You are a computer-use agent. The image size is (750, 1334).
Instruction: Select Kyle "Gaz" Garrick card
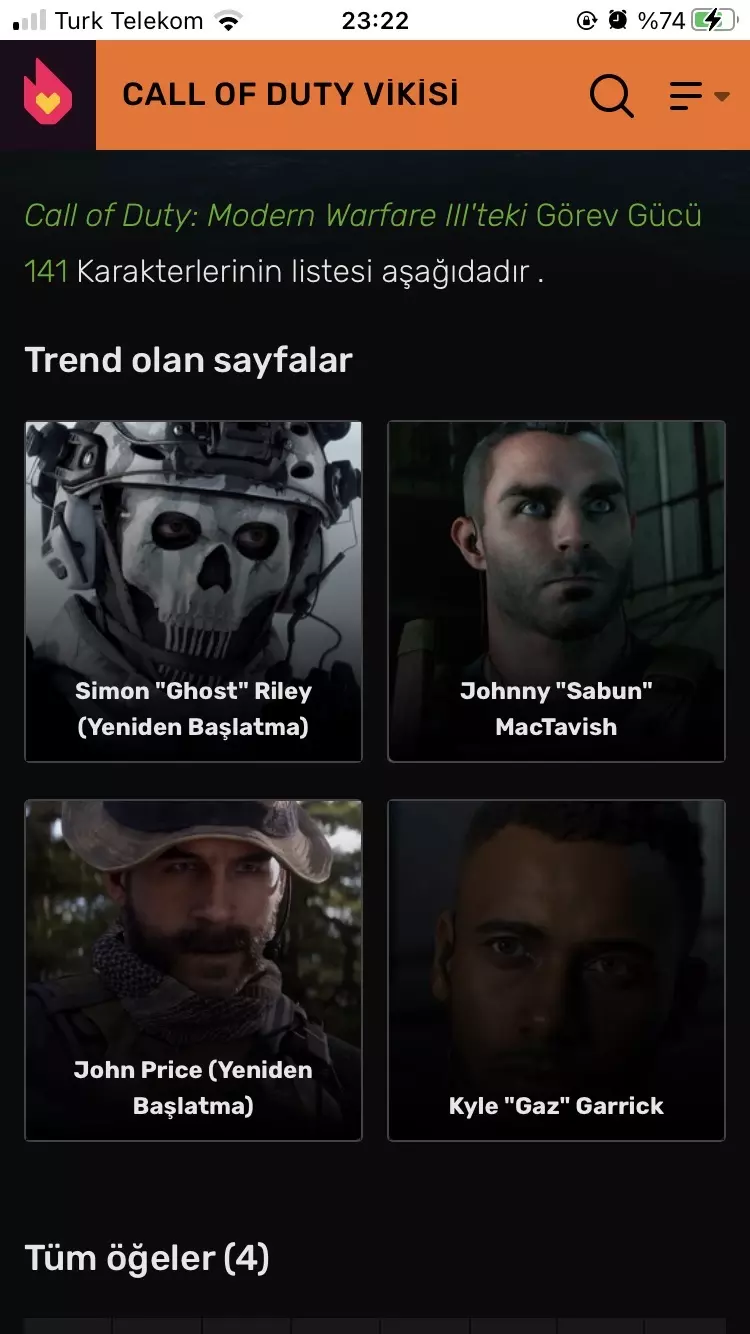(556, 969)
